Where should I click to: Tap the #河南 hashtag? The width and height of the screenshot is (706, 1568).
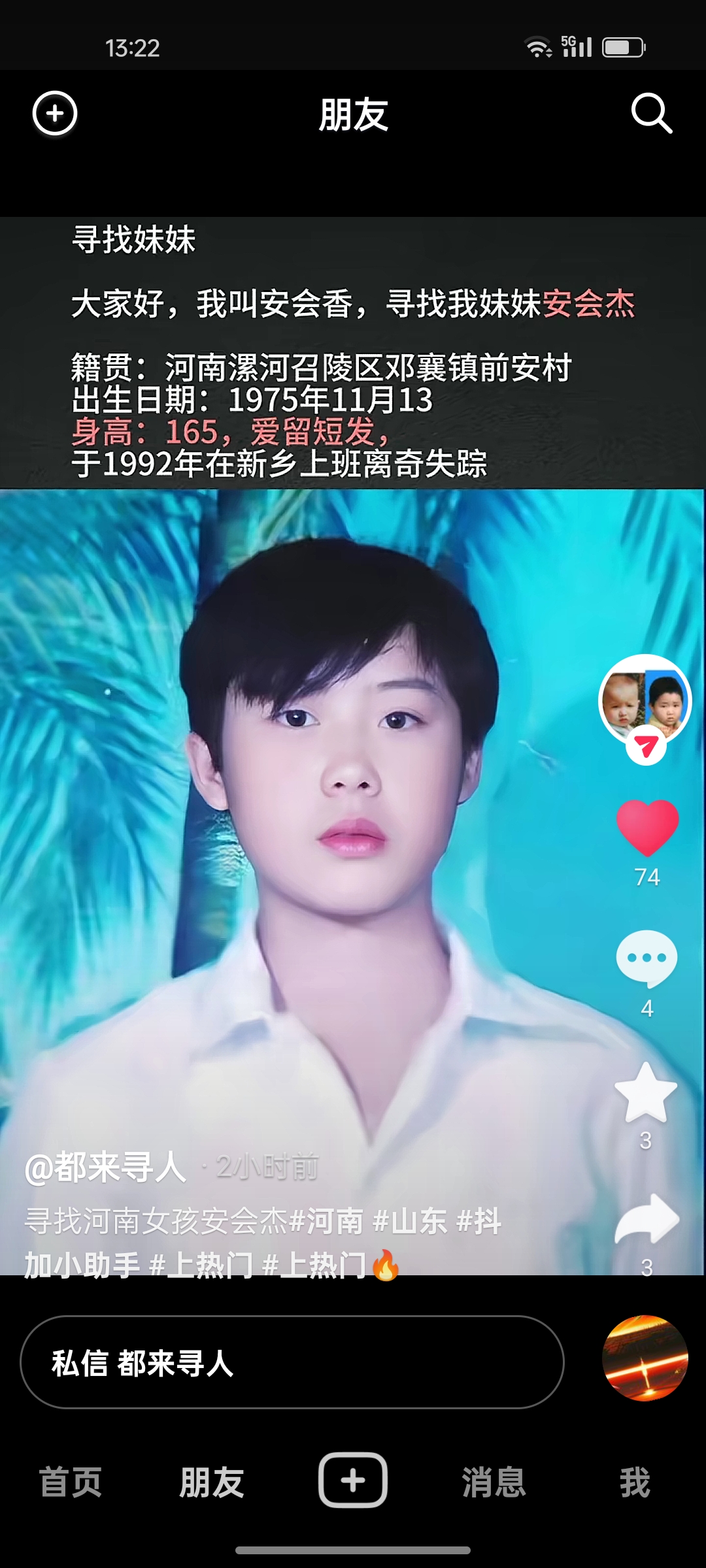326,1220
